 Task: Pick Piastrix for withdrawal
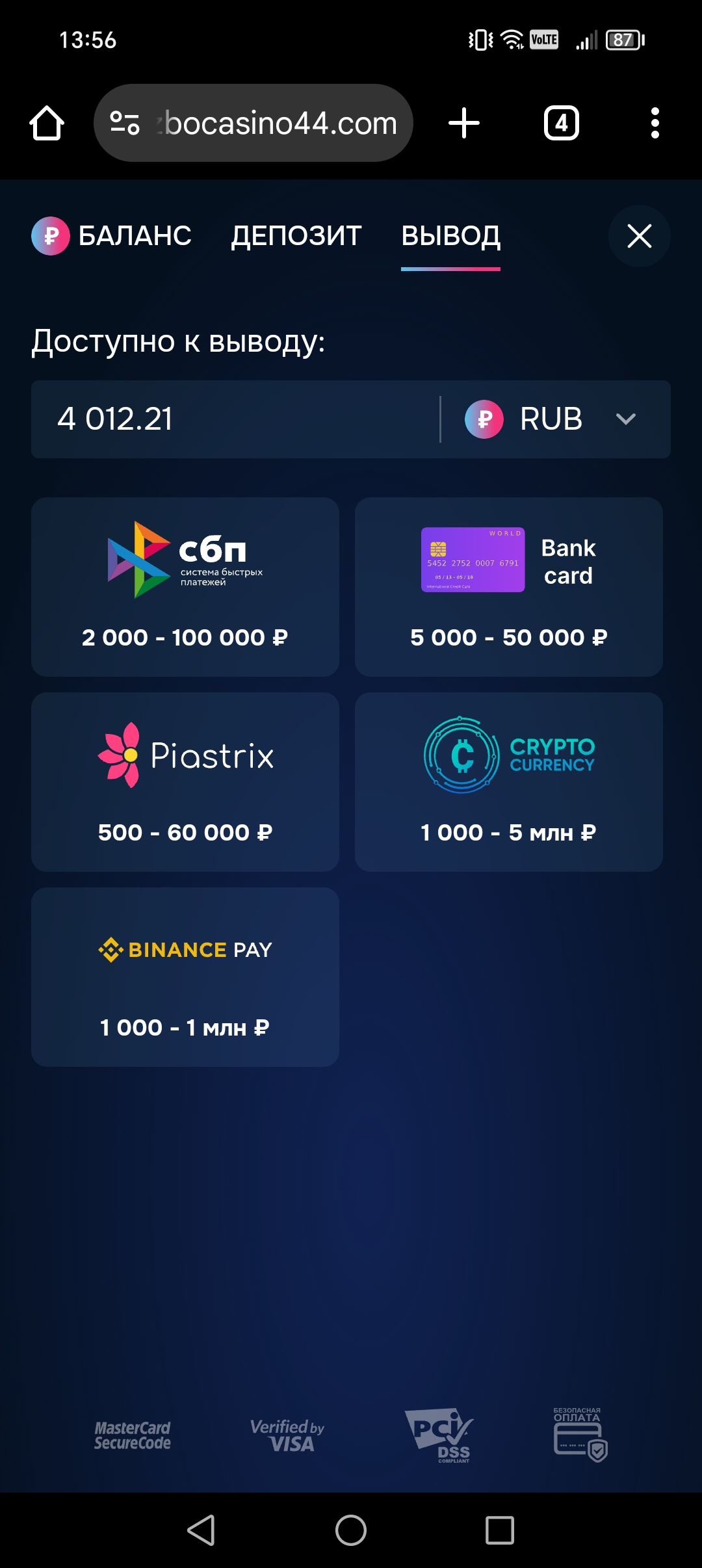[x=185, y=781]
